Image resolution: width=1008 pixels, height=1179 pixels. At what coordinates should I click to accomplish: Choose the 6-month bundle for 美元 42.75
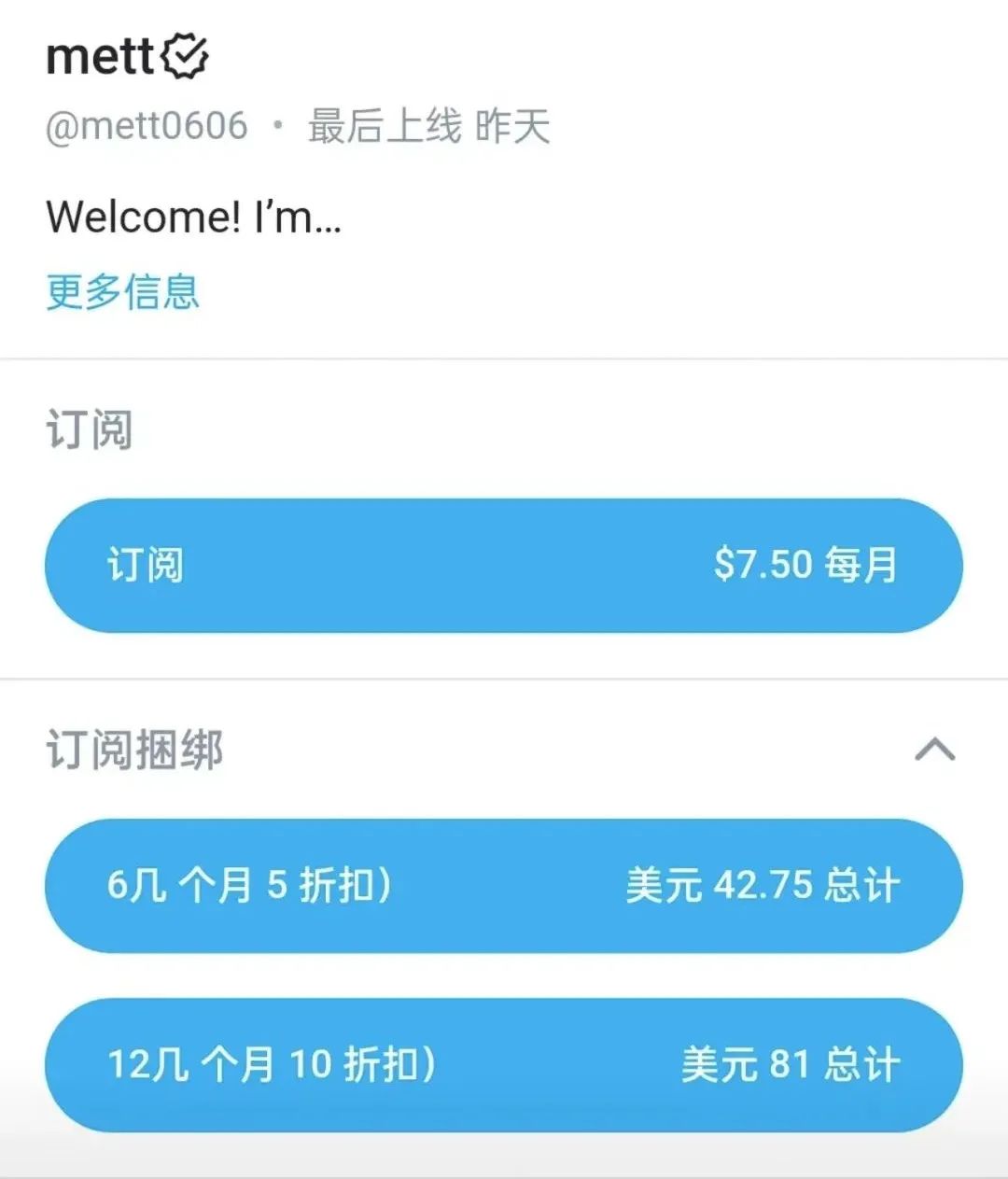point(503,885)
